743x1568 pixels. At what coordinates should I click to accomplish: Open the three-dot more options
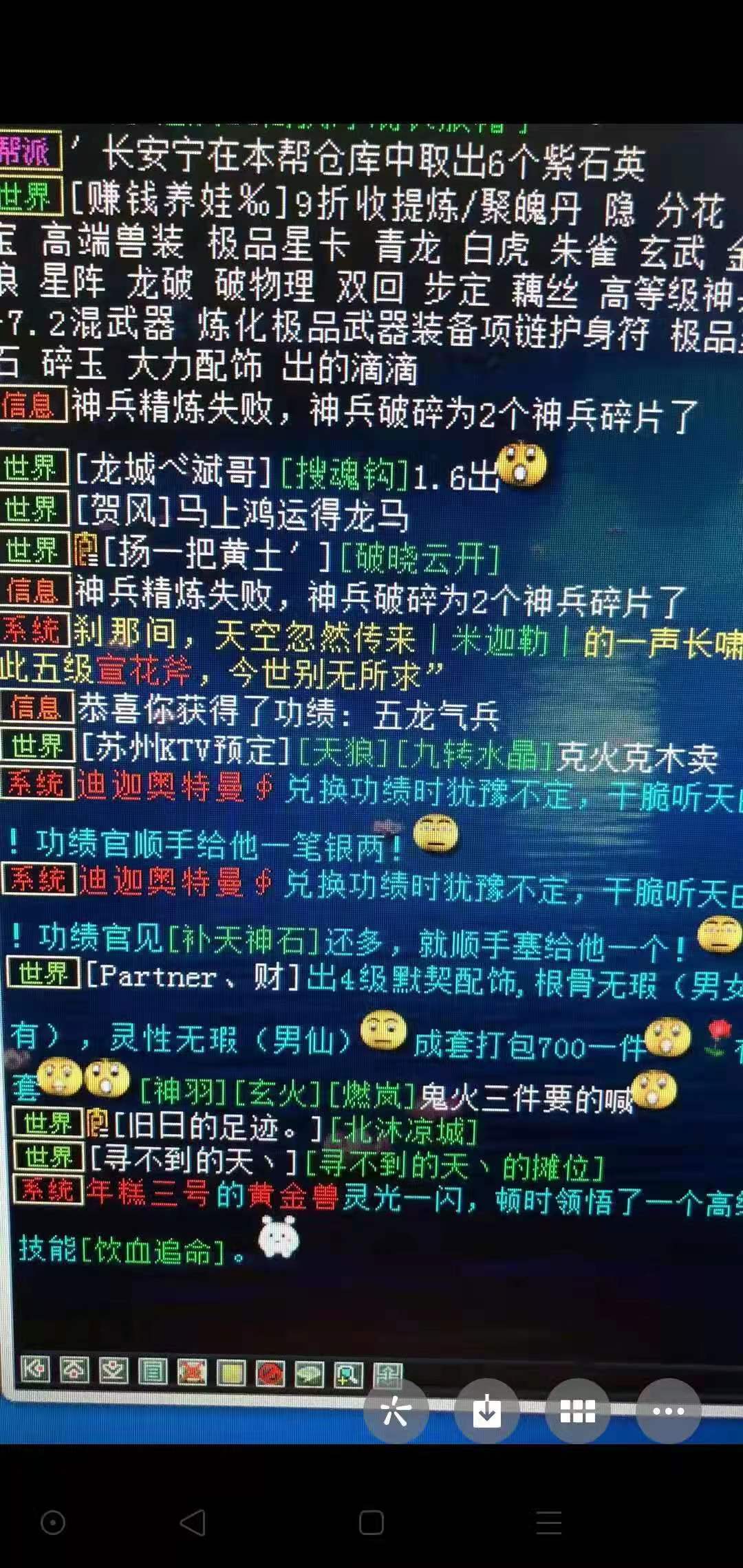[668, 1411]
